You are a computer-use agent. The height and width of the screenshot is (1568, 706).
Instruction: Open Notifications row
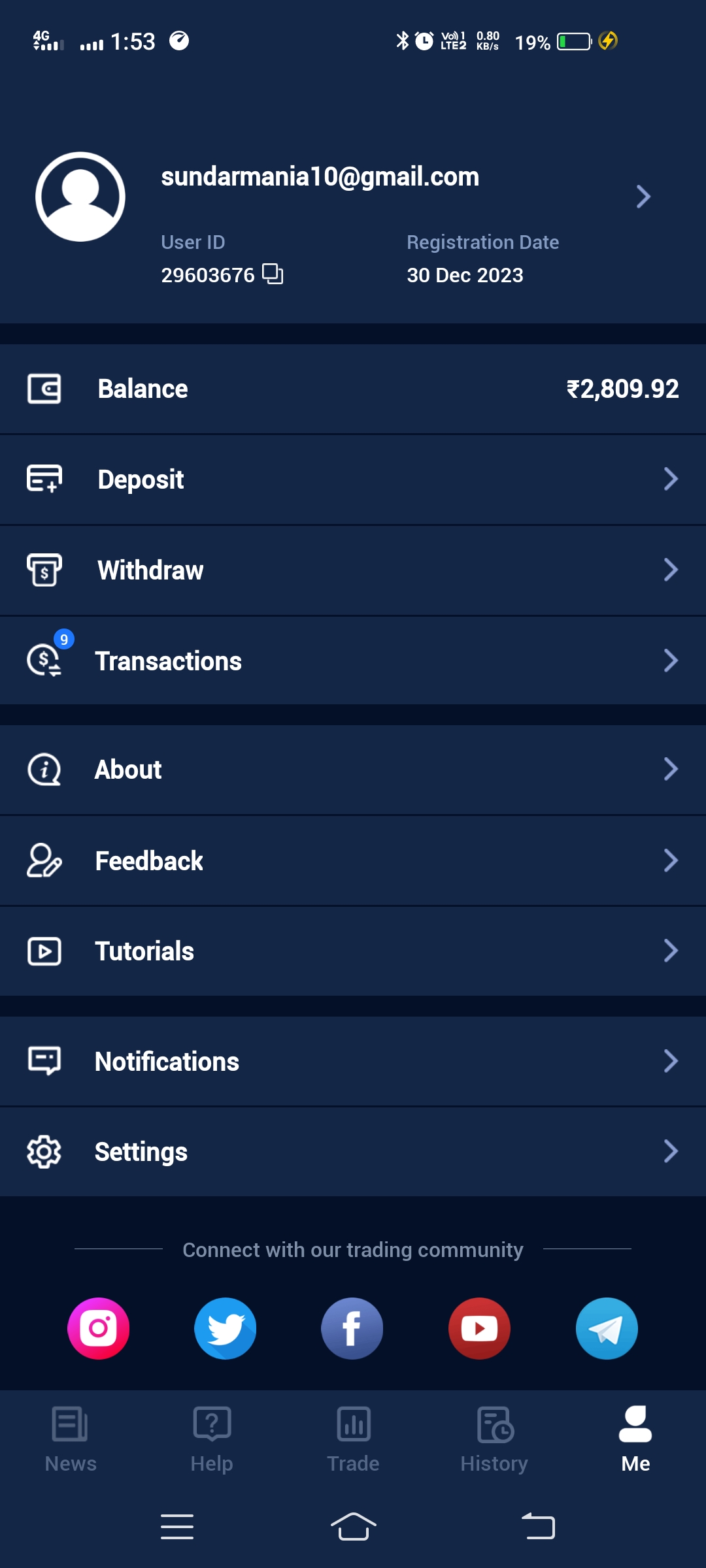353,1061
